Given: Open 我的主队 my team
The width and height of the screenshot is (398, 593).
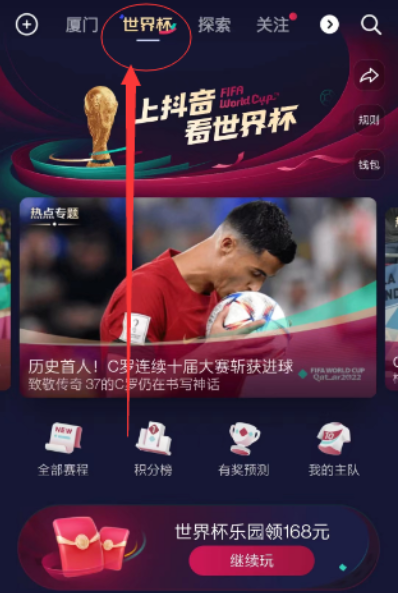Looking at the screenshot, I should click(334, 449).
